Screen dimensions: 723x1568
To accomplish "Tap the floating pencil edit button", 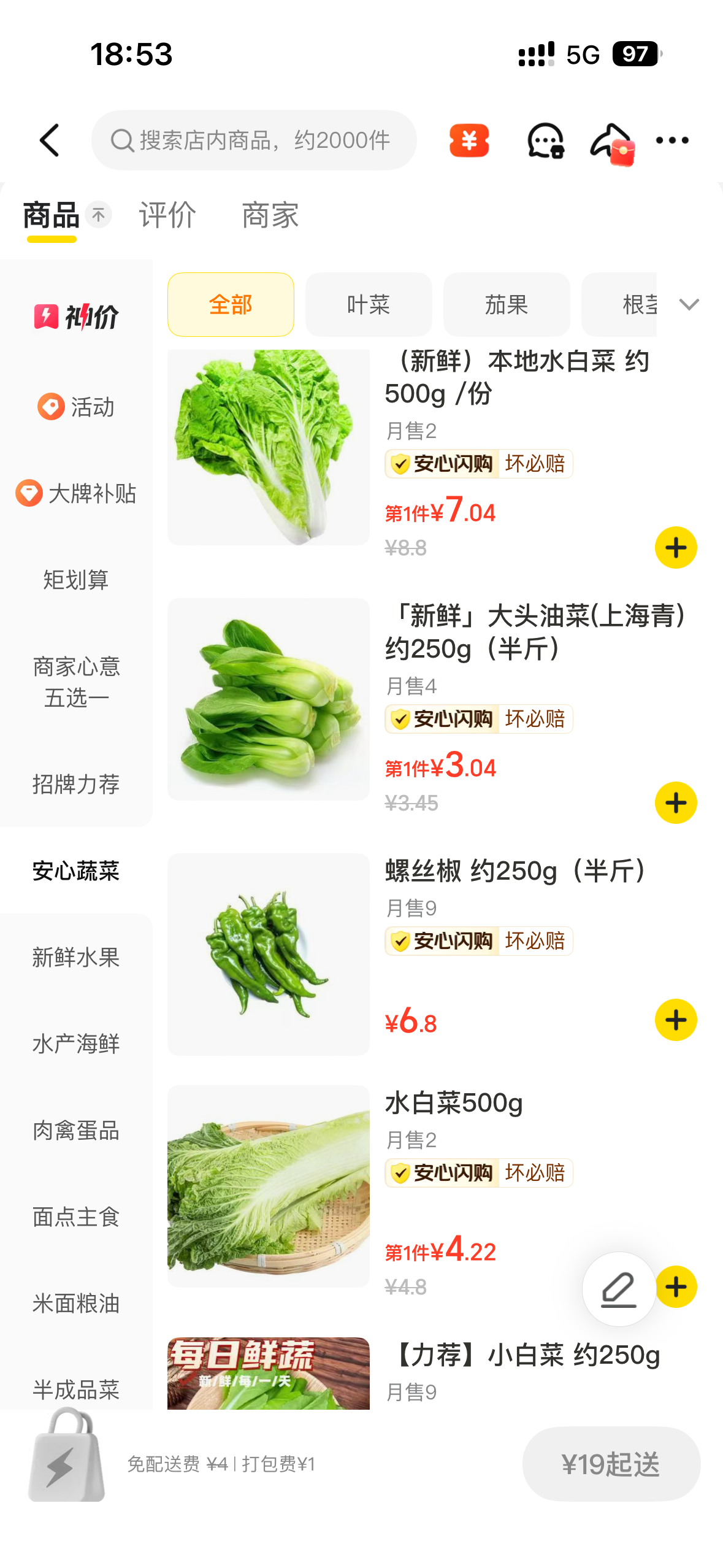I will 619,1289.
